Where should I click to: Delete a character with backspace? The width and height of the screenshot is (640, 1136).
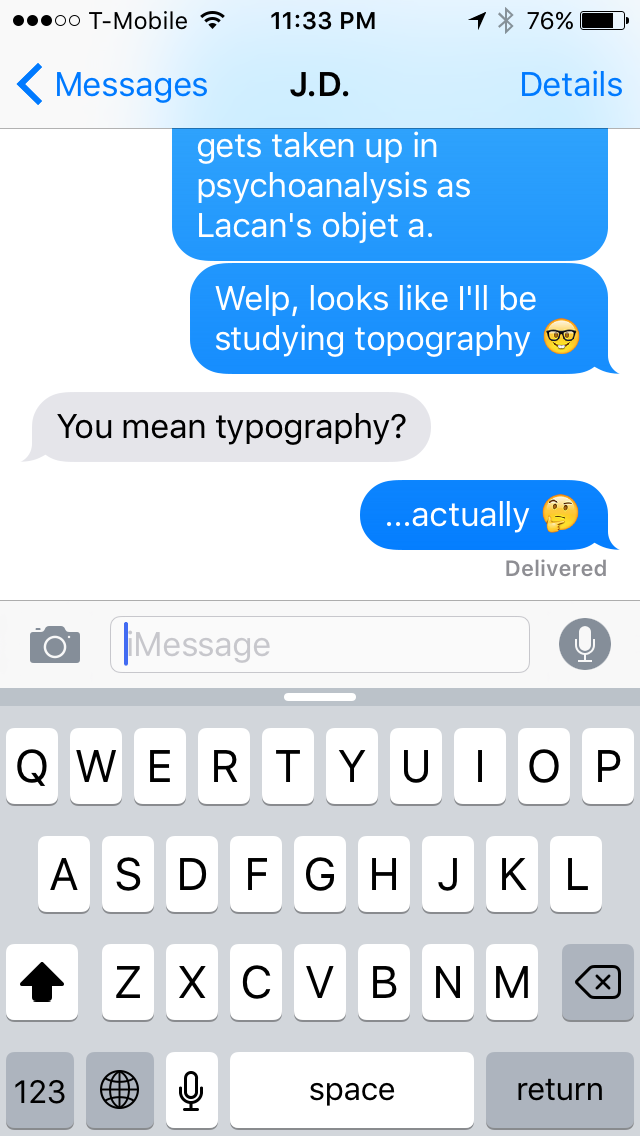[598, 982]
